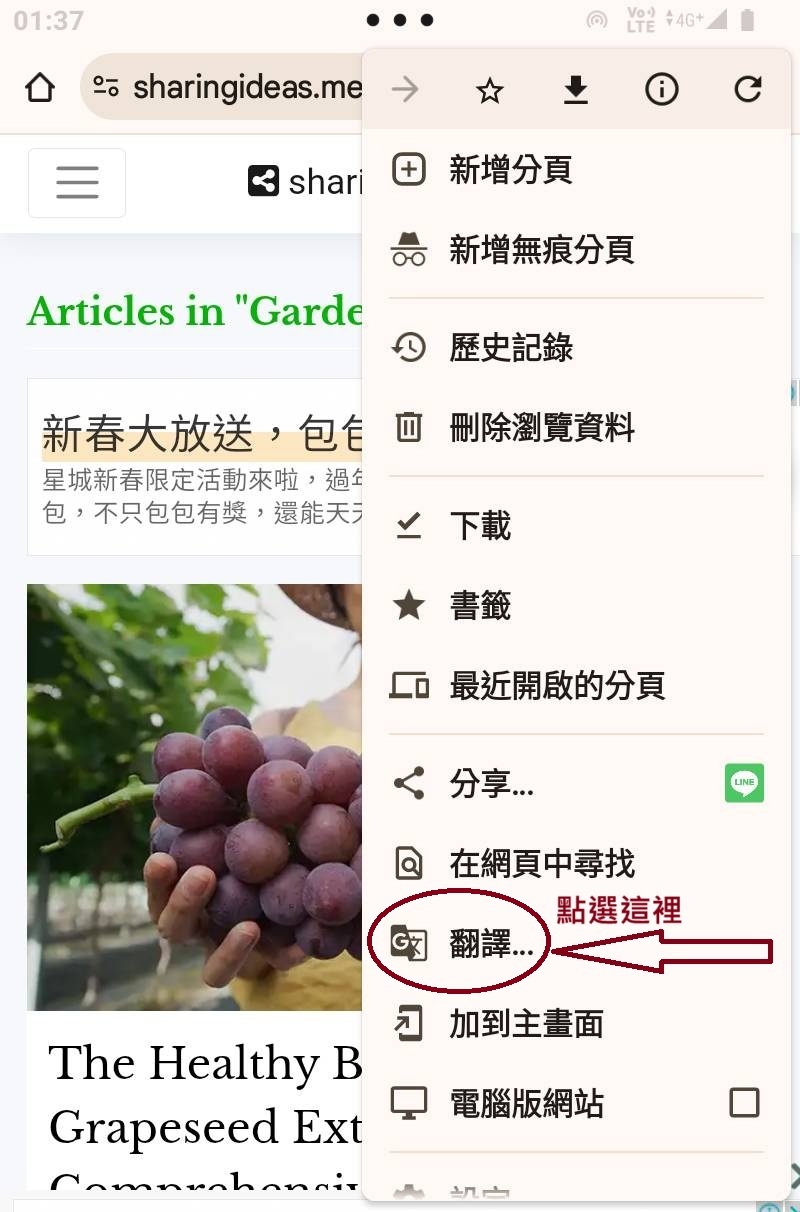
Task: Go to the browser home page icon
Action: tap(40, 89)
